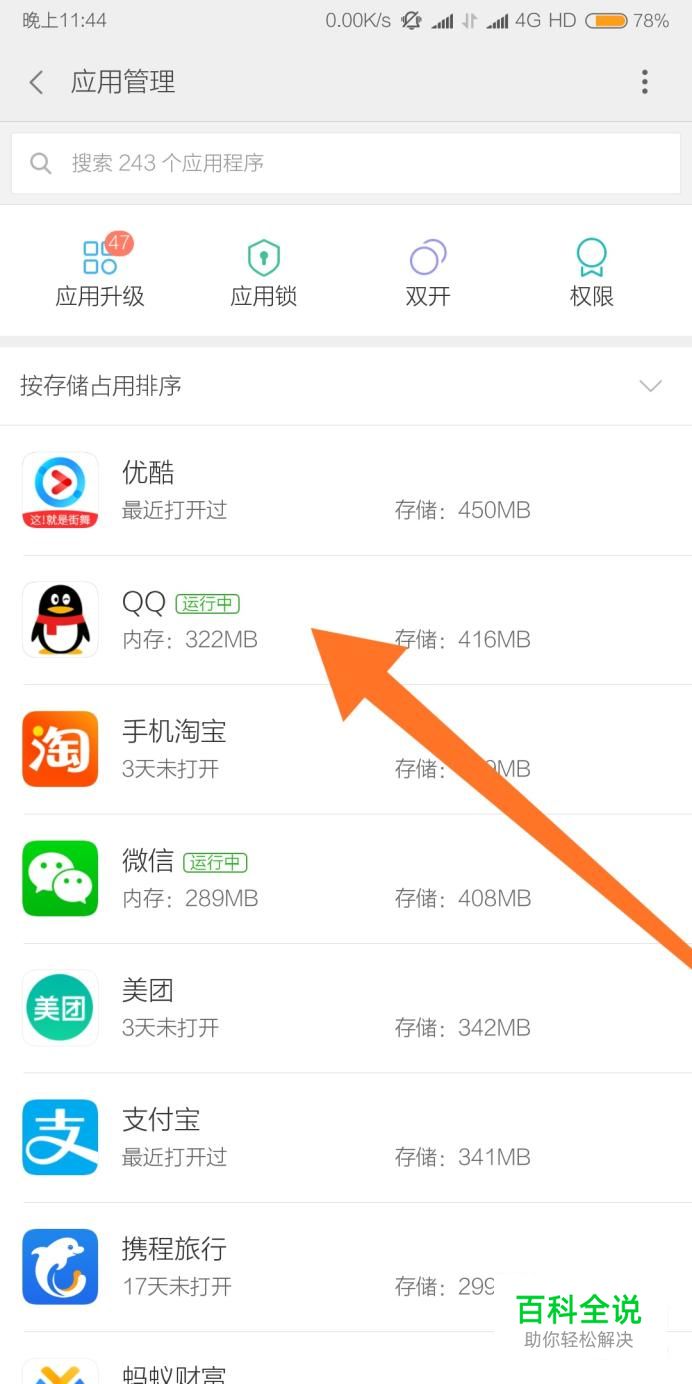The width and height of the screenshot is (692, 1384).
Task: Open 微信 app details
Action: (x=346, y=879)
